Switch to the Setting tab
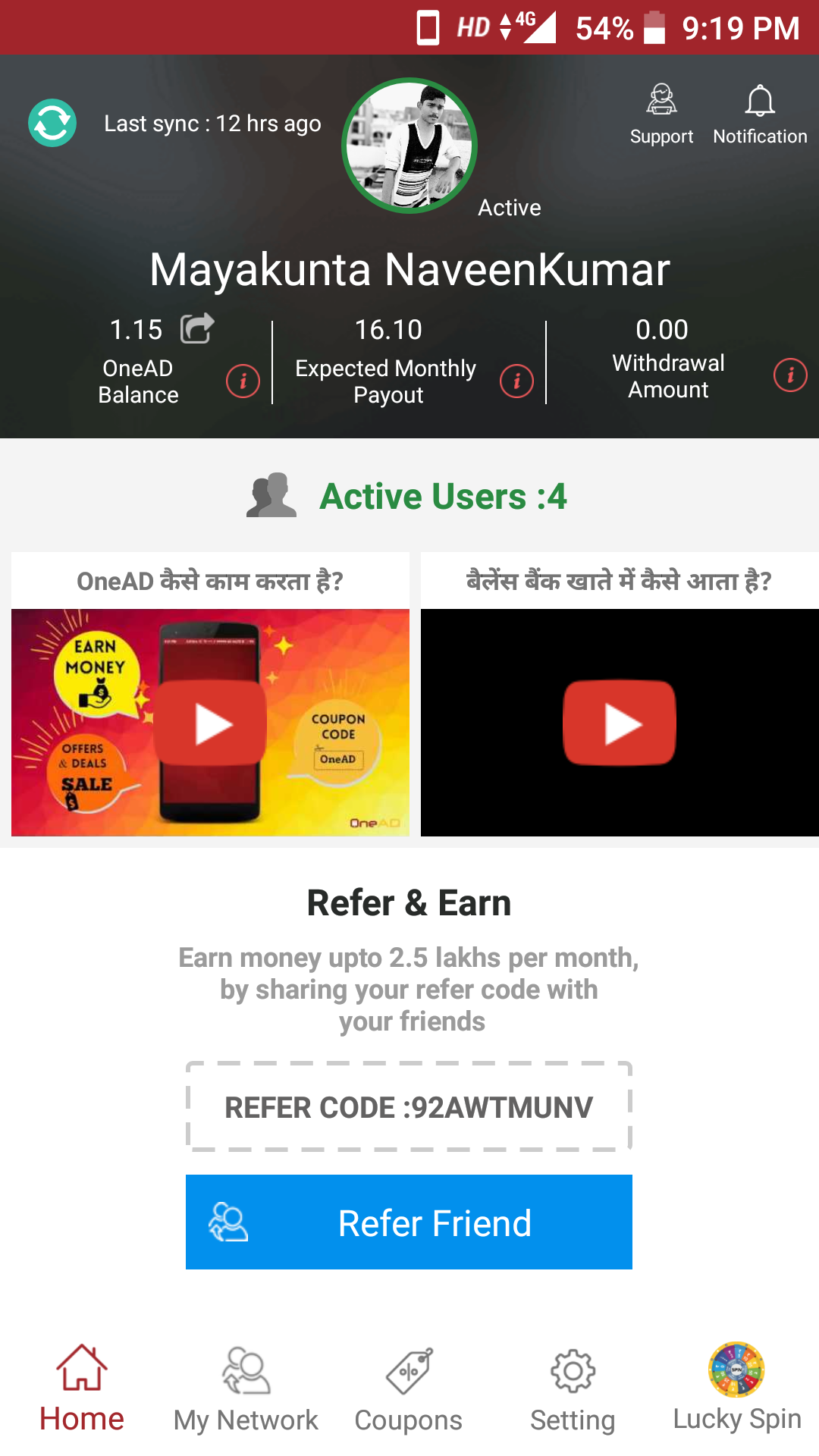The height and width of the screenshot is (1456, 819). coord(573,1389)
